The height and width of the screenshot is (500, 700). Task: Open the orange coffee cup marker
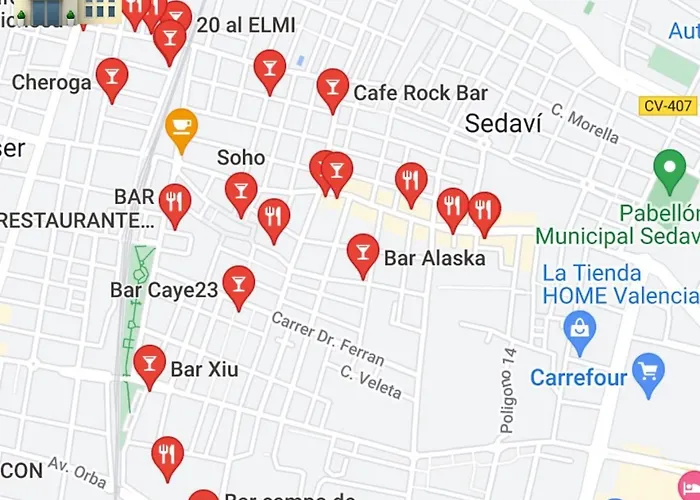coord(181,127)
